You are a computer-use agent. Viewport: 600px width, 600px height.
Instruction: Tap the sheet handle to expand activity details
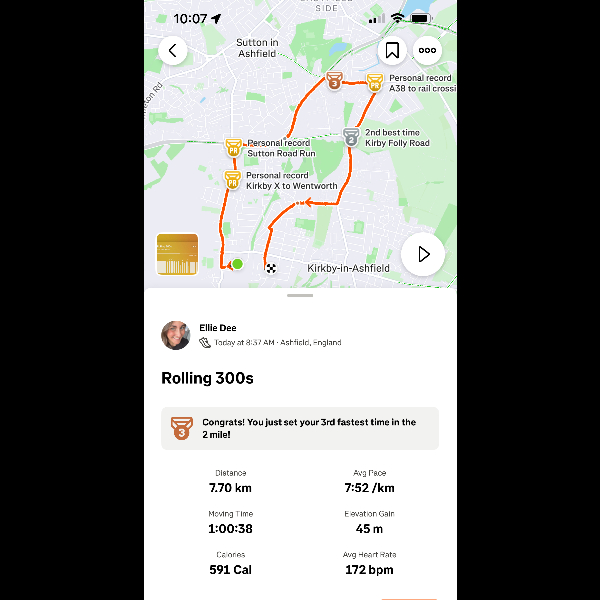(300, 296)
